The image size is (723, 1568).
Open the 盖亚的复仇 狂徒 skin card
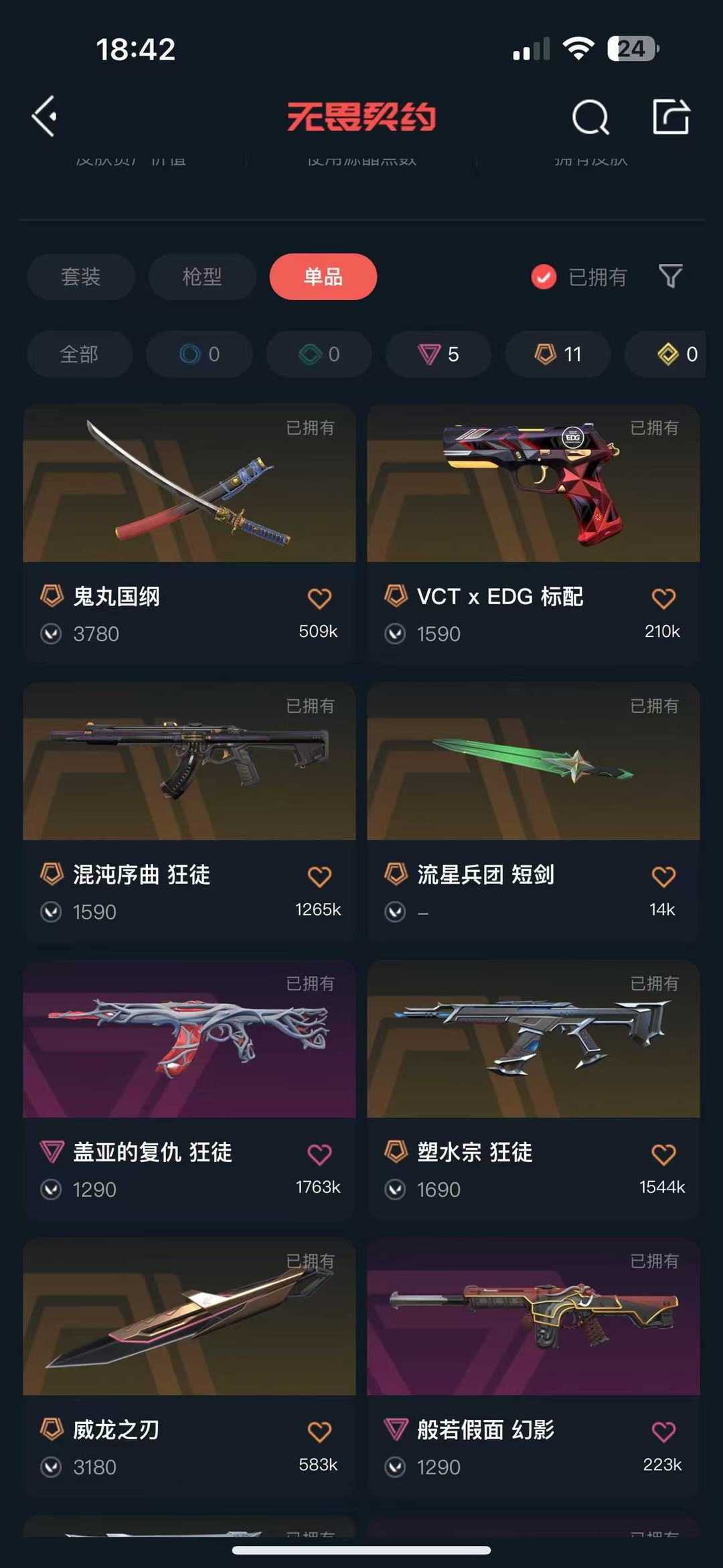coord(189,1090)
